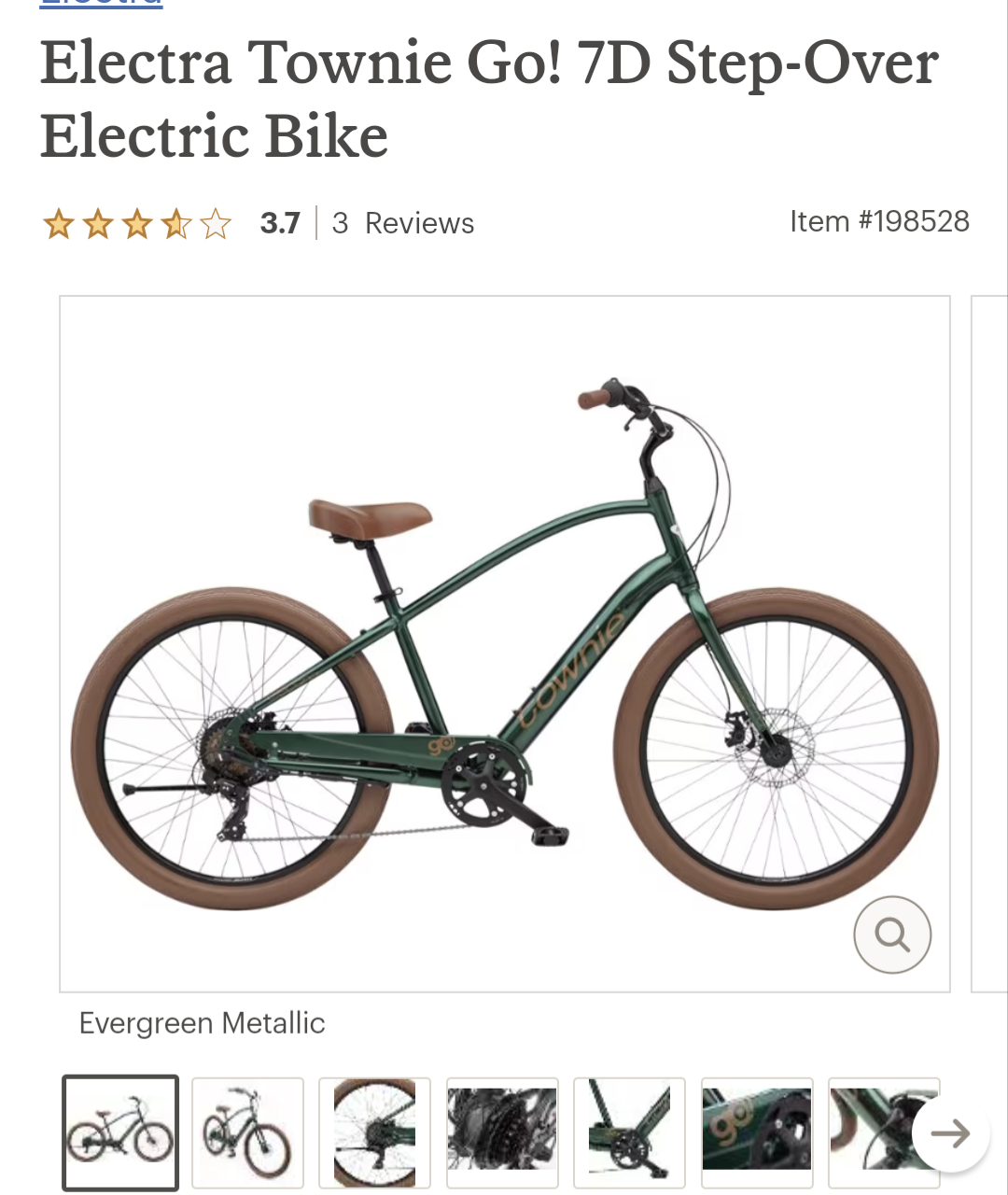The image size is (1008, 1195).
Task: Select the crank and pedal thumbnail
Action: [629, 1132]
